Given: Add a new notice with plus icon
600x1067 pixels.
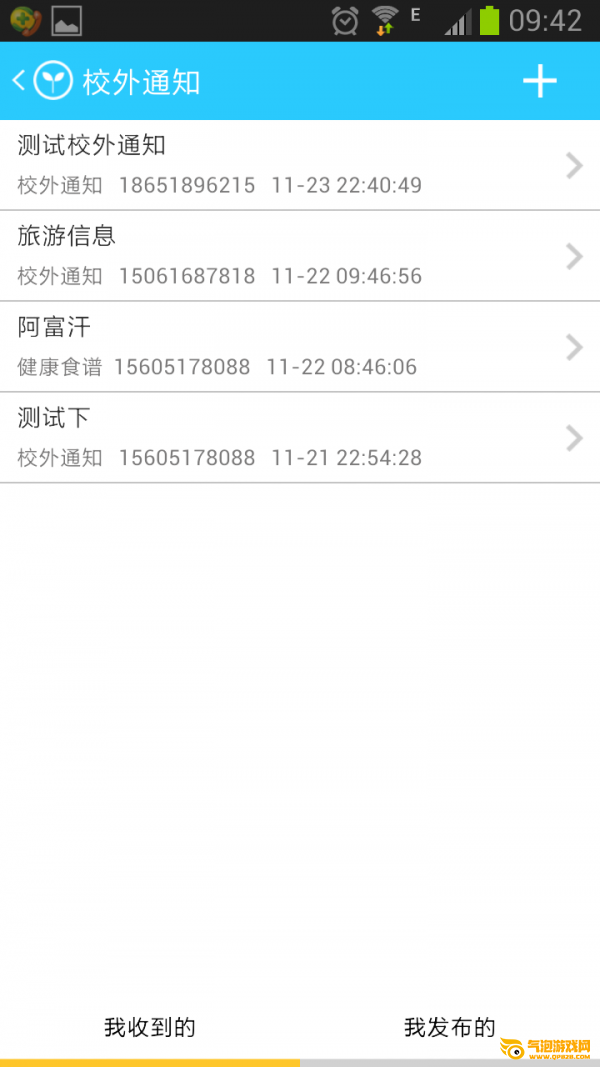Looking at the screenshot, I should pyautogui.click(x=539, y=81).
